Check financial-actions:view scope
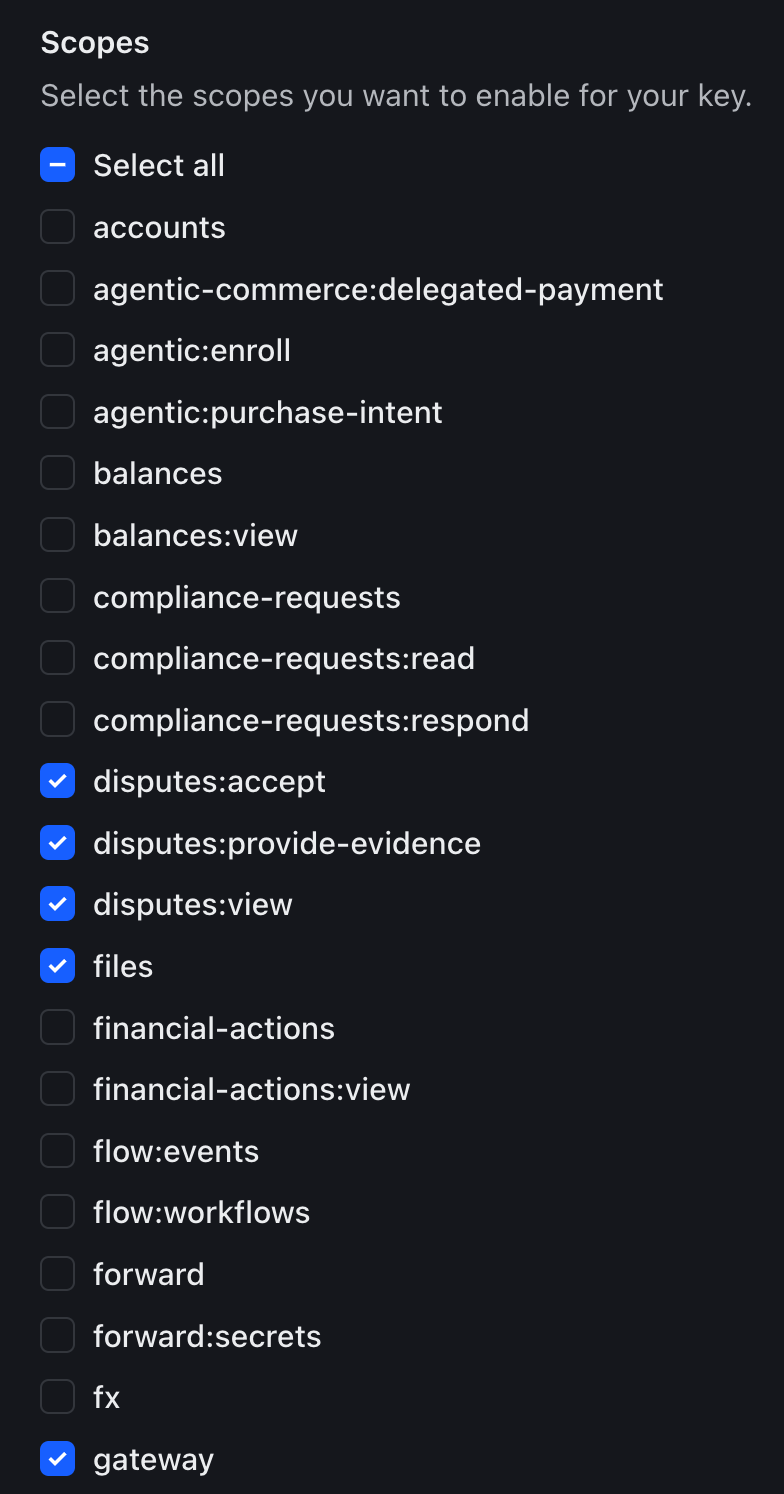Viewport: 784px width, 1494px height. click(58, 1089)
